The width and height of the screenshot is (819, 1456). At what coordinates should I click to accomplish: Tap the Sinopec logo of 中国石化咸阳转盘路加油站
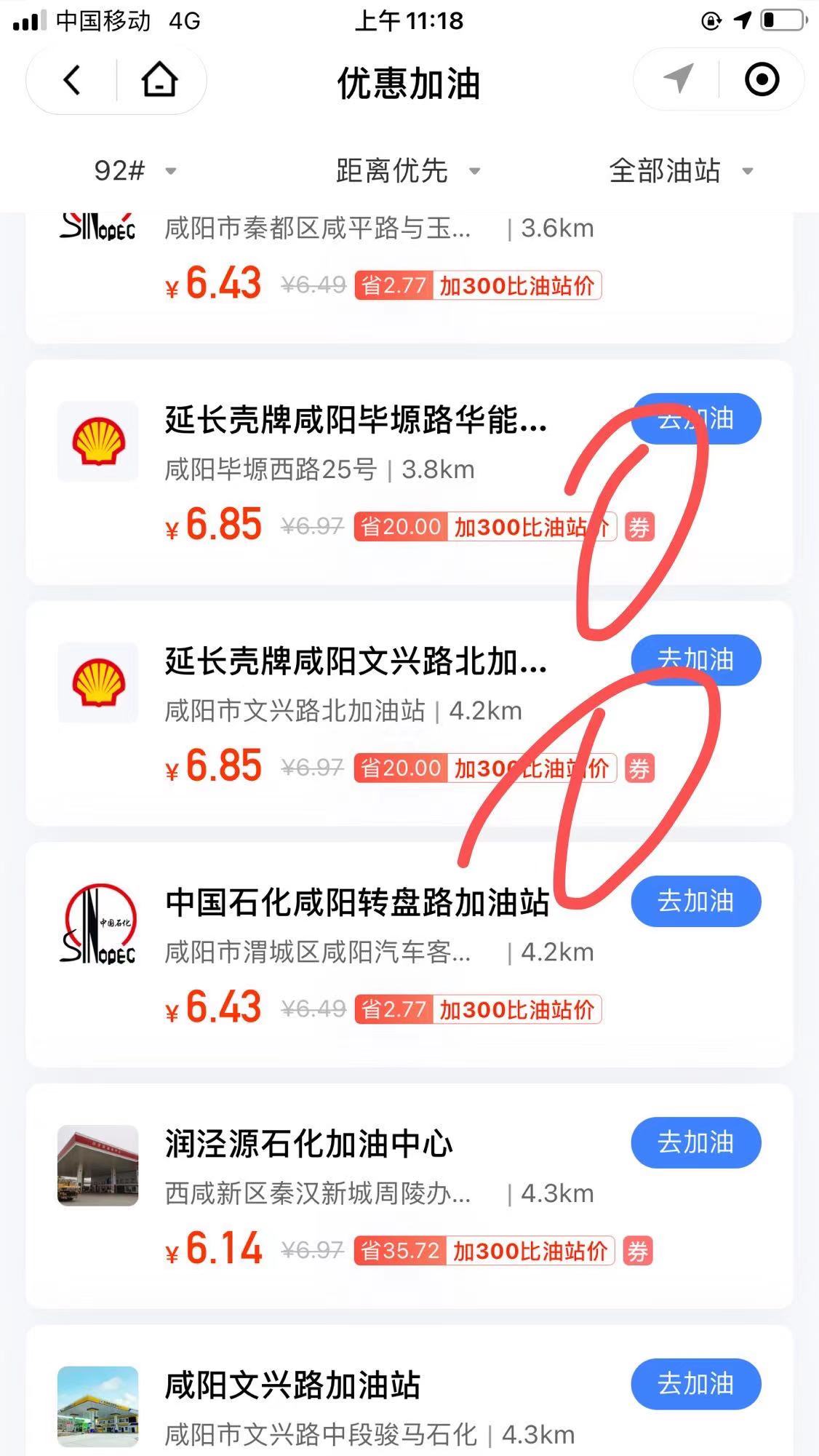[97, 924]
